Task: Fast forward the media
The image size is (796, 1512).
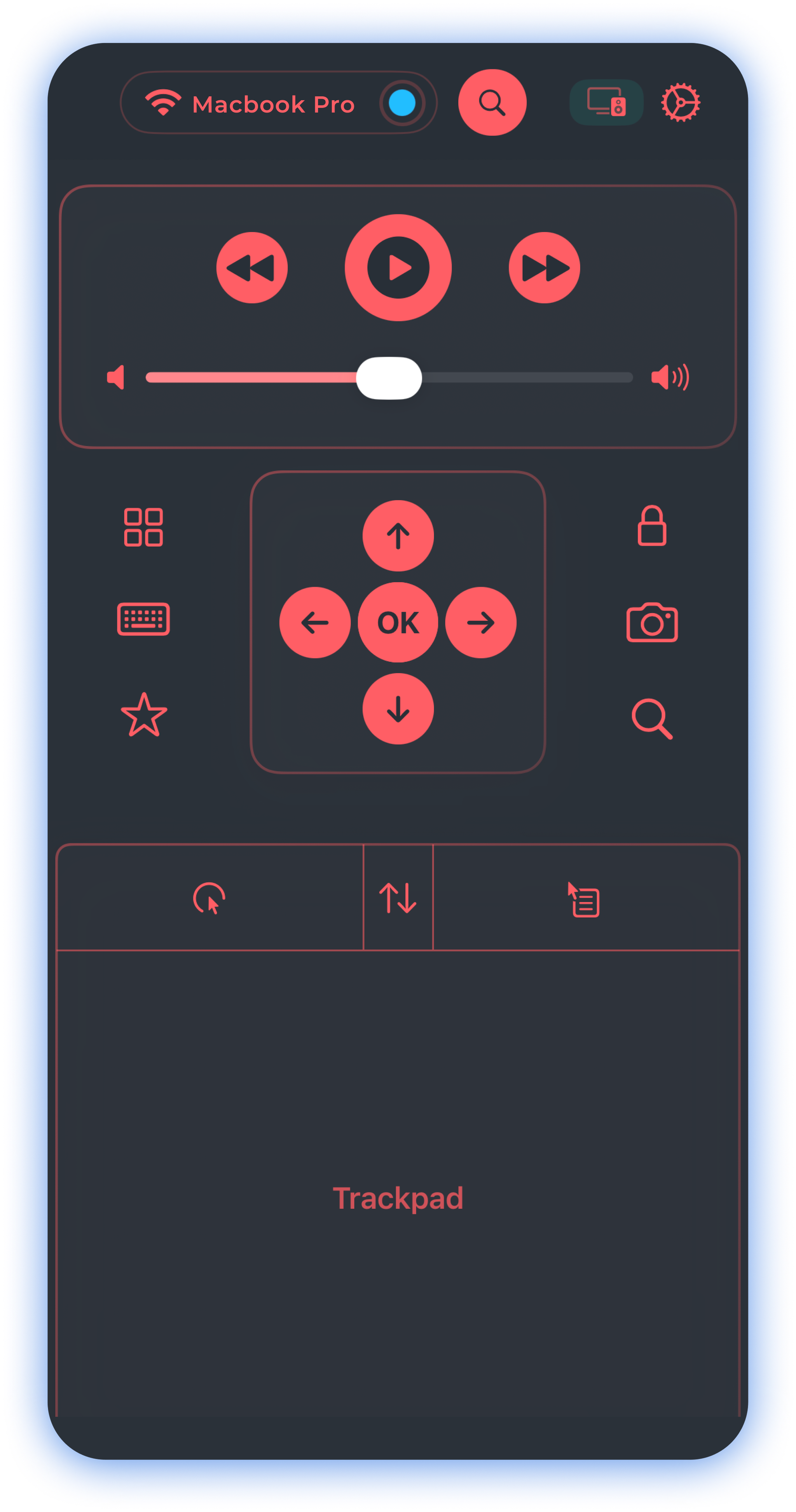Action: [544, 268]
